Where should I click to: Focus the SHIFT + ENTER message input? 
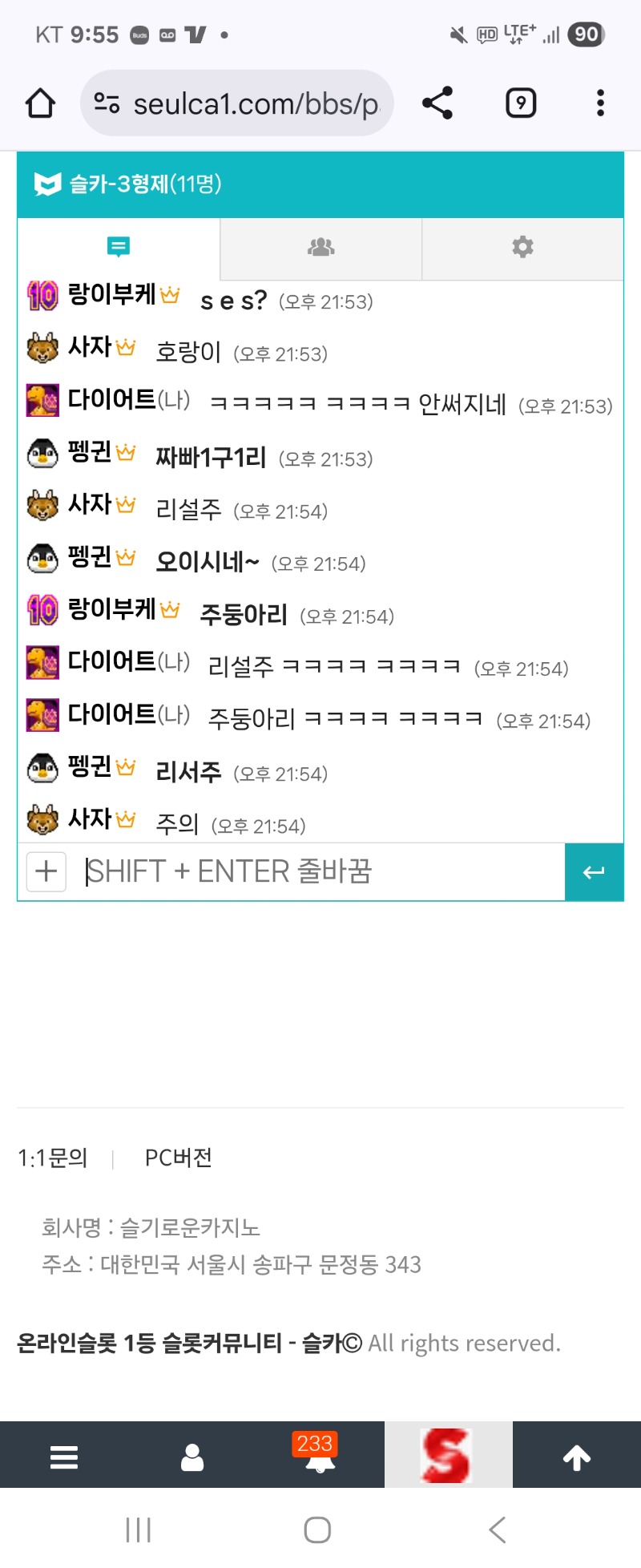320,871
